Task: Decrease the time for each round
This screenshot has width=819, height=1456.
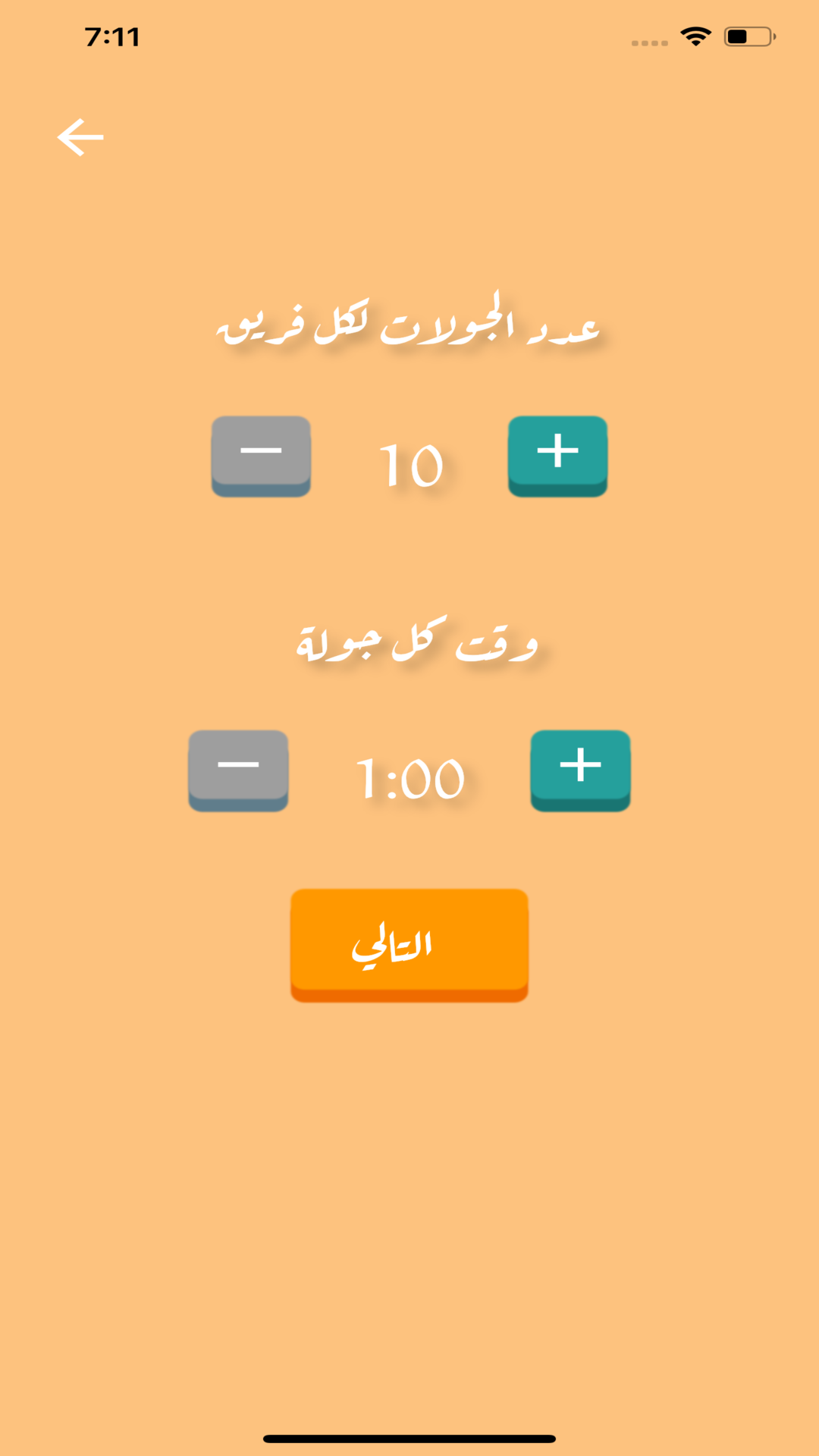Action: [238, 768]
